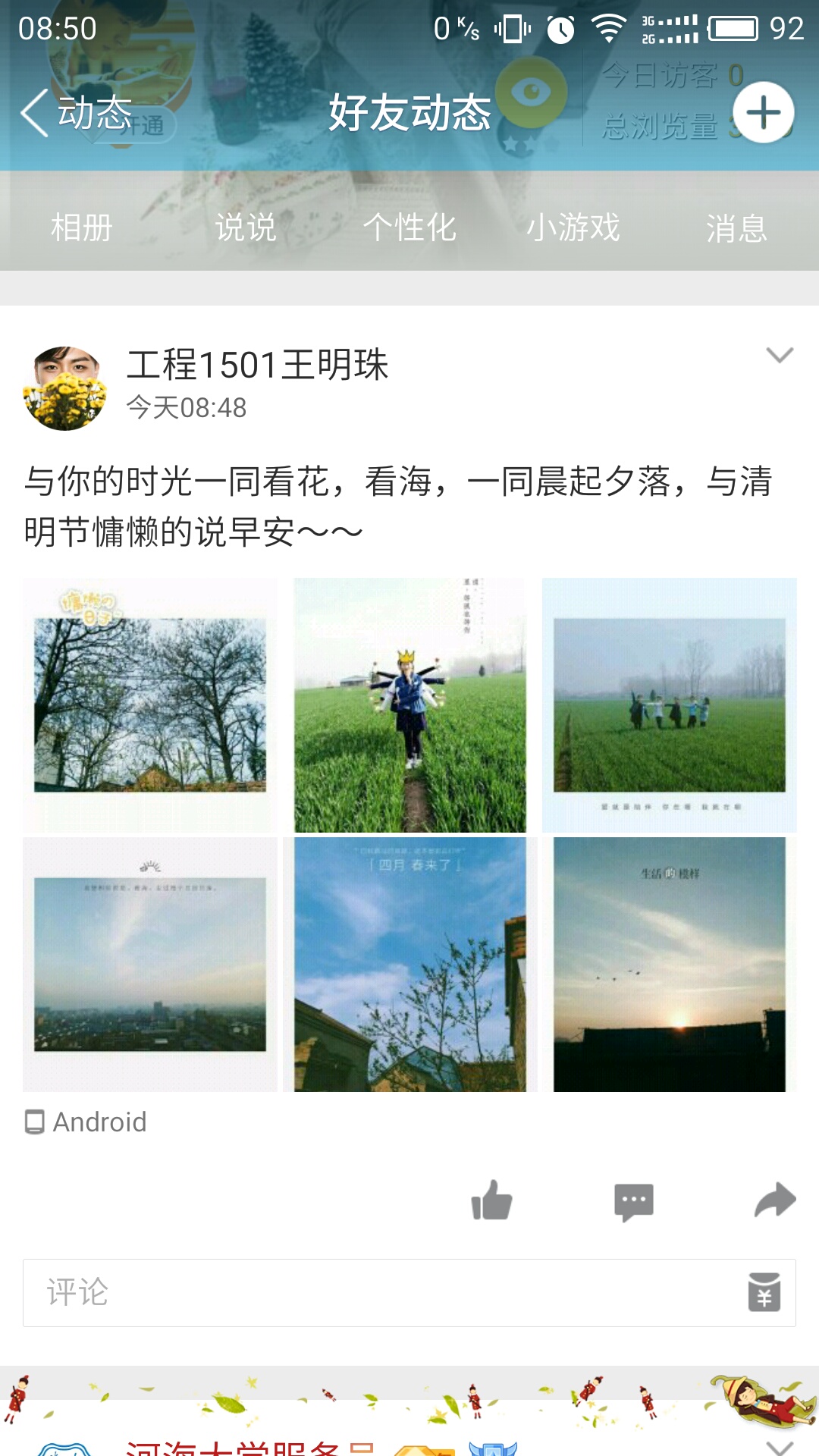The height and width of the screenshot is (1456, 819).
Task: Tap the 评论 comment input field
Action: 379,1293
